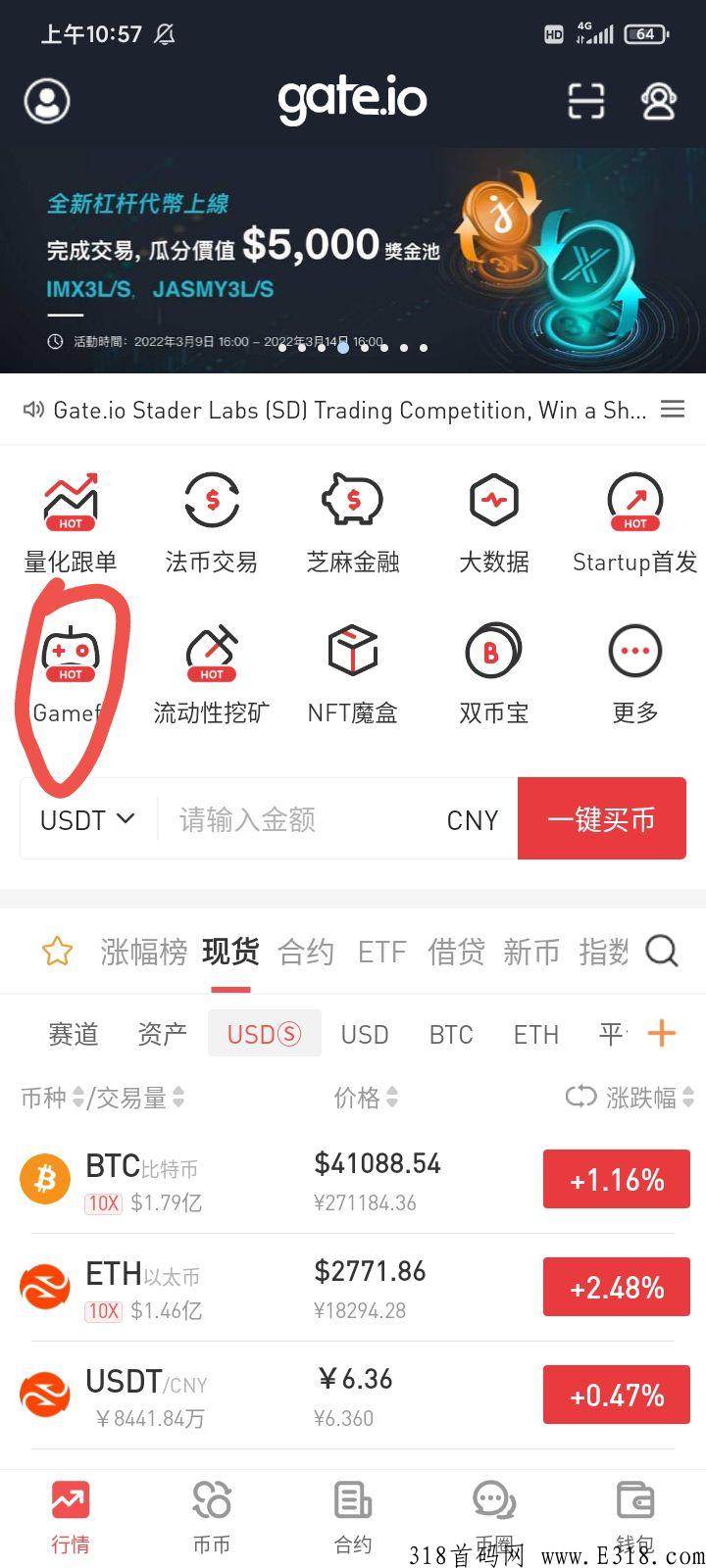Viewport: 706px width, 1568px height.
Task: Switch to the ETF market tab
Action: 381,951
